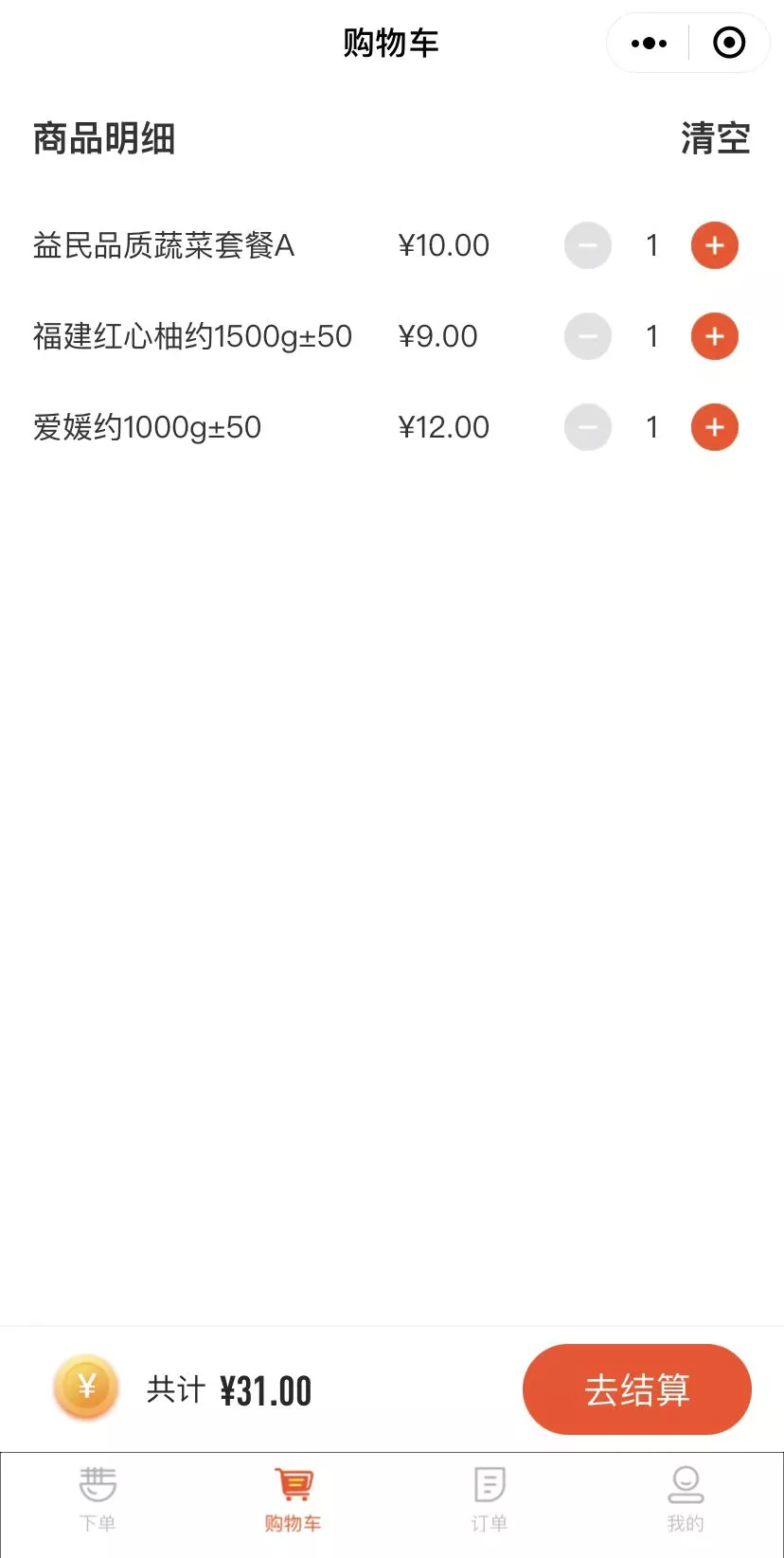Decrease quantity of 益民品质蔬菜套餐A
784x1558 pixels.
(x=588, y=246)
